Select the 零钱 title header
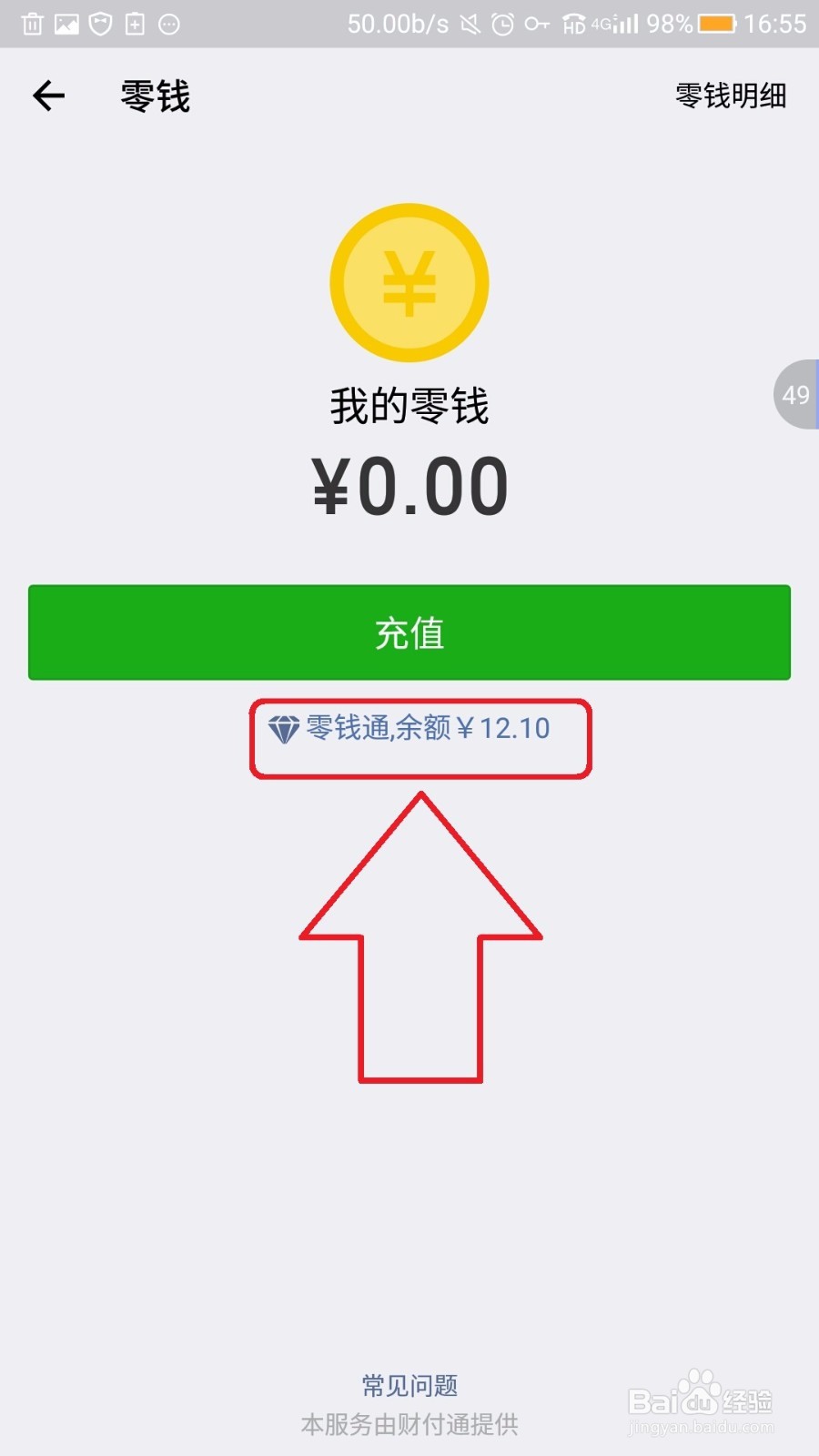The width and height of the screenshot is (819, 1456). (153, 96)
